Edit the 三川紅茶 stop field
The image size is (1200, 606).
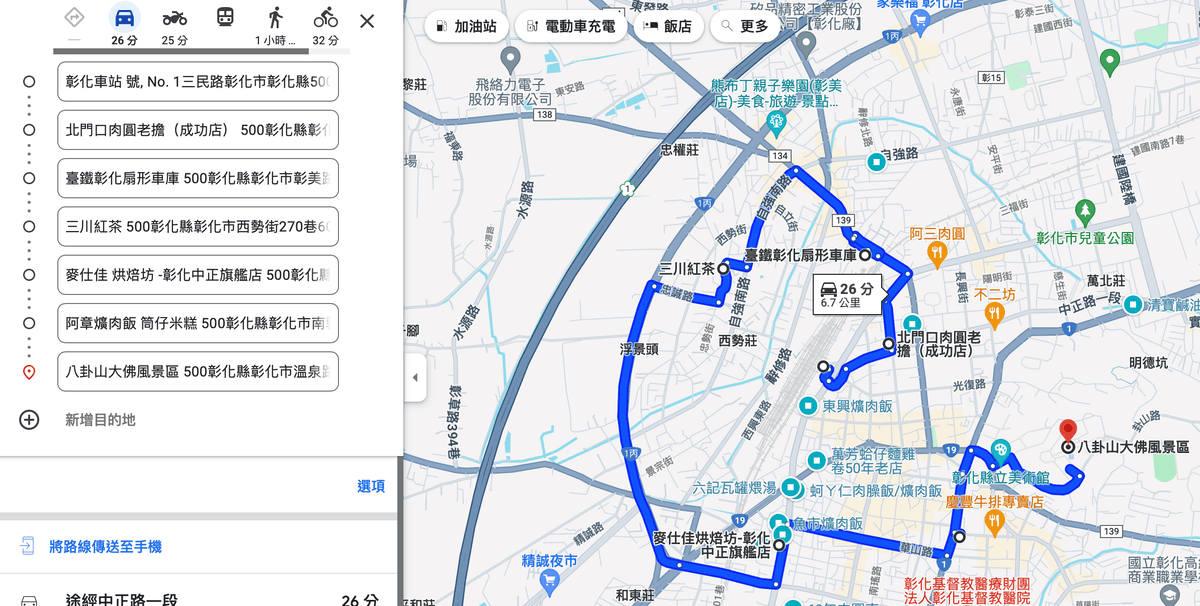tap(197, 226)
